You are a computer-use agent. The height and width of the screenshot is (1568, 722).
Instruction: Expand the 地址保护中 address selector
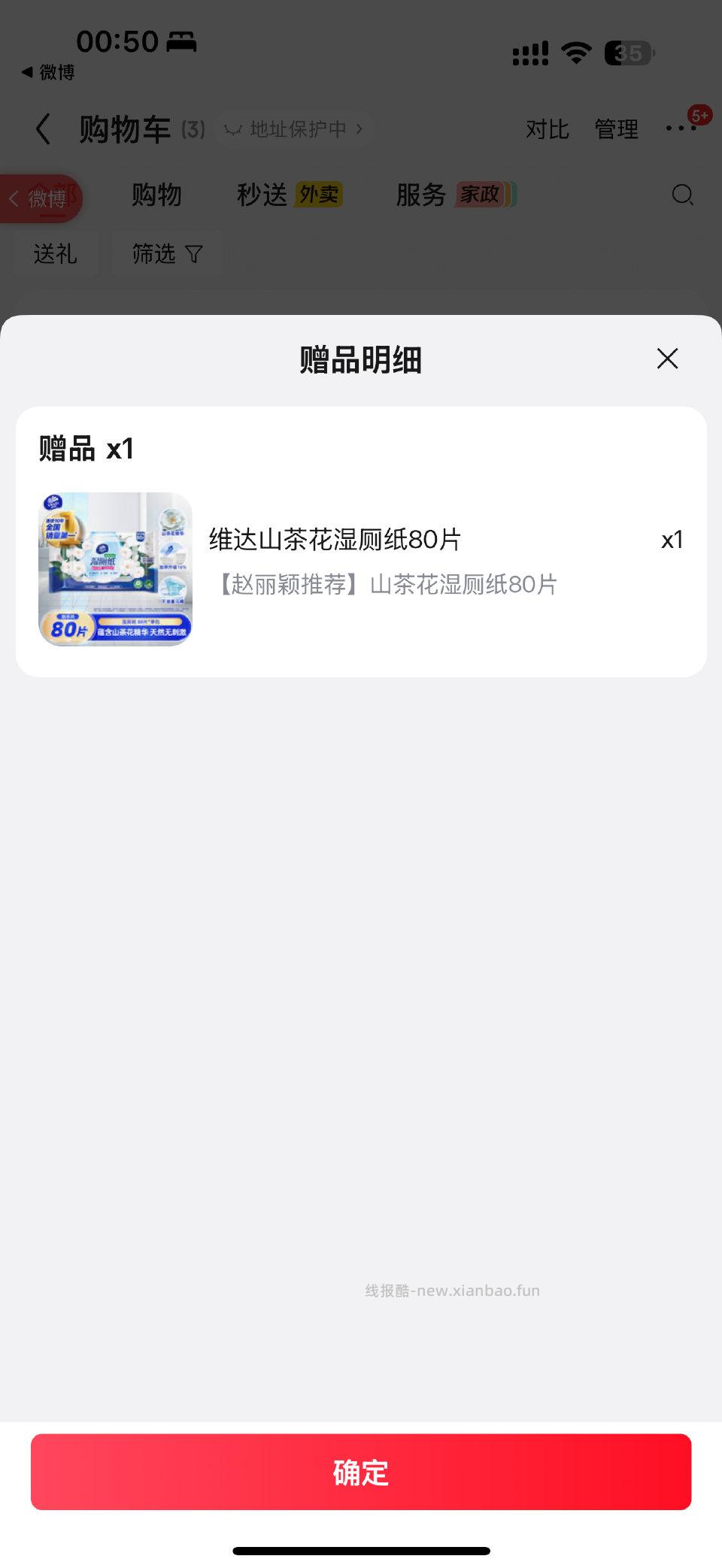tap(293, 129)
